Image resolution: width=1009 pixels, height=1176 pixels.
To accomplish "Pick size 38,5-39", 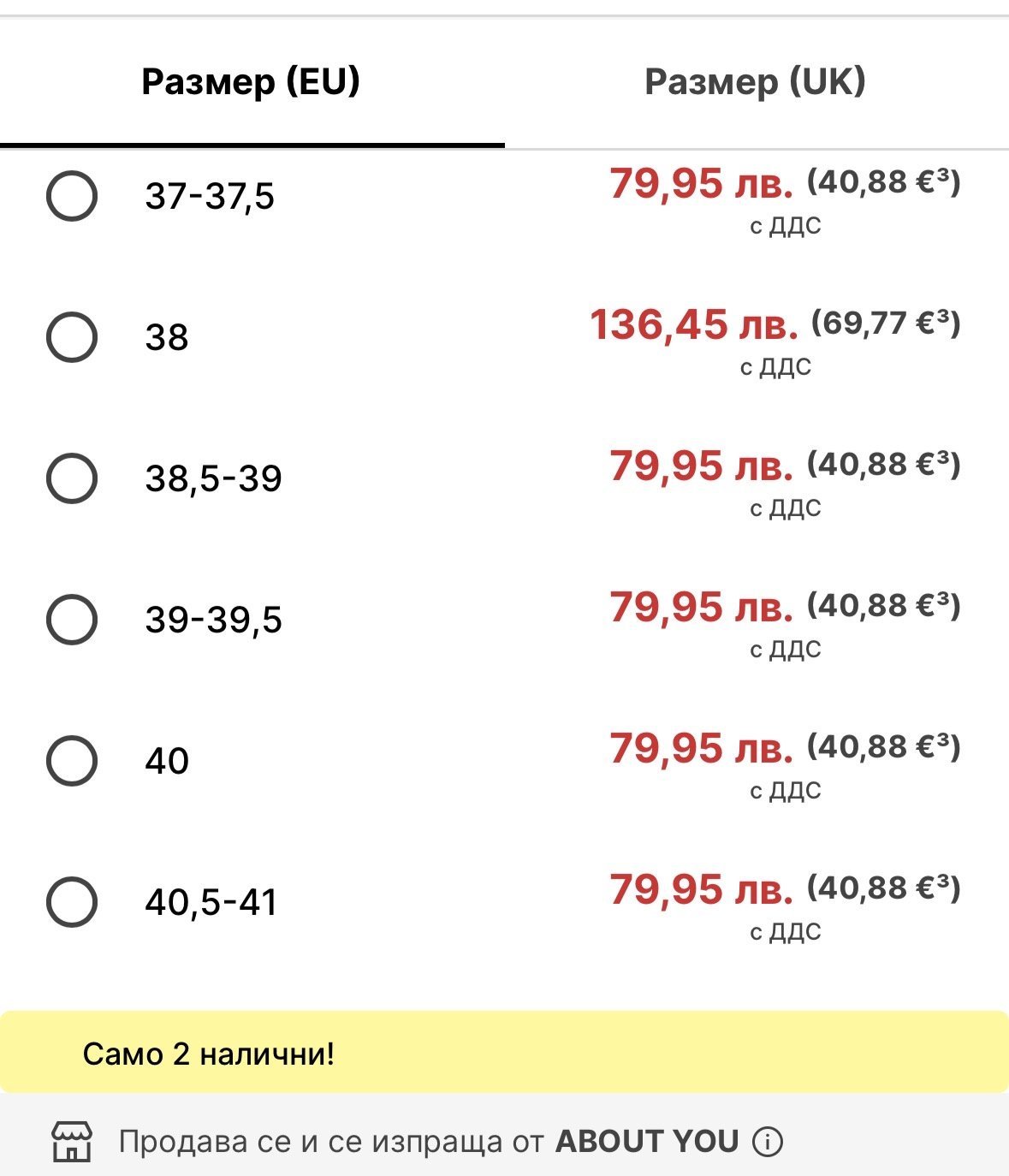I will pyautogui.click(x=72, y=478).
